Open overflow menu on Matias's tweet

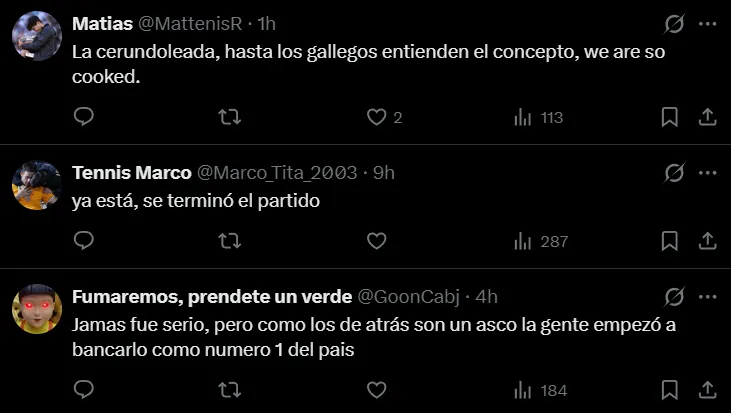point(706,23)
